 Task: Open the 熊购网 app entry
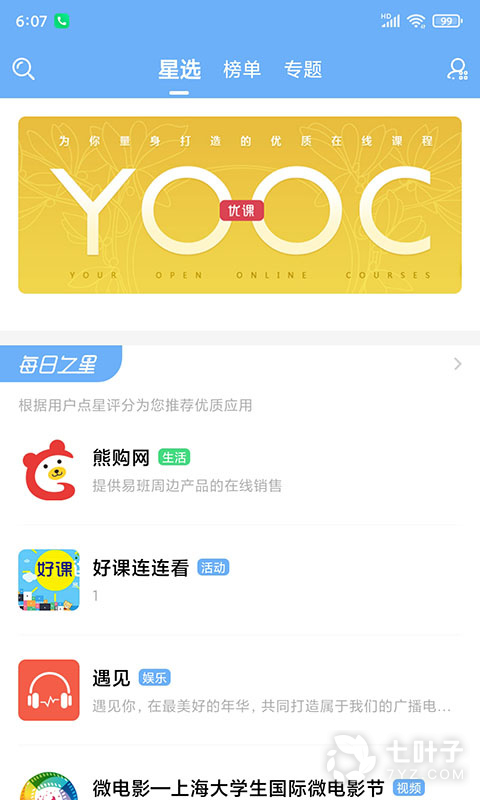240,470
